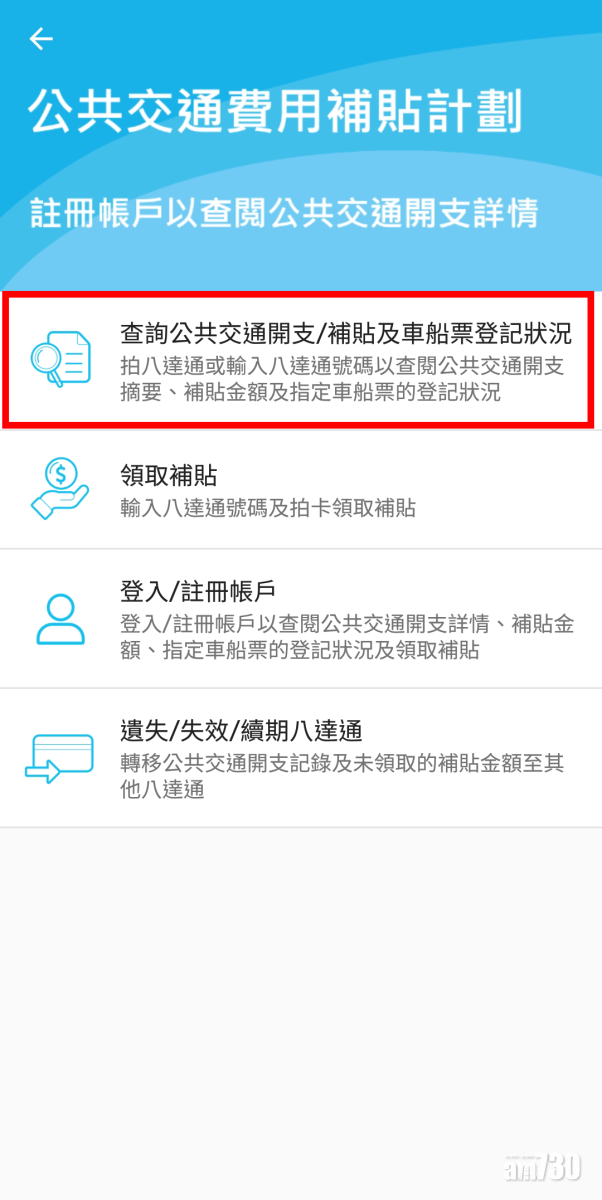
Task: Select 登入/註冊帳戶
Action: pos(300,619)
